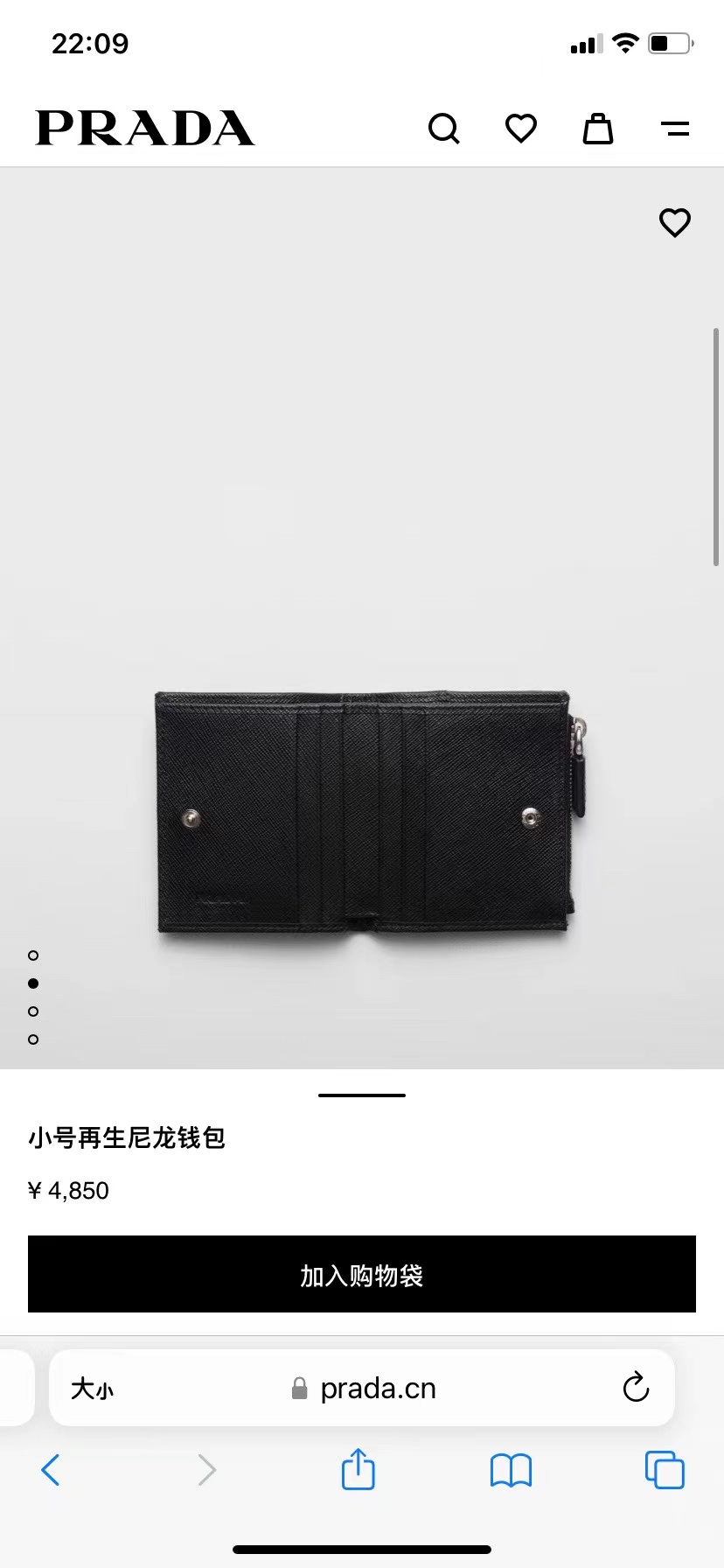Select the third image indicator dot
The image size is (724, 1568).
point(33,1011)
